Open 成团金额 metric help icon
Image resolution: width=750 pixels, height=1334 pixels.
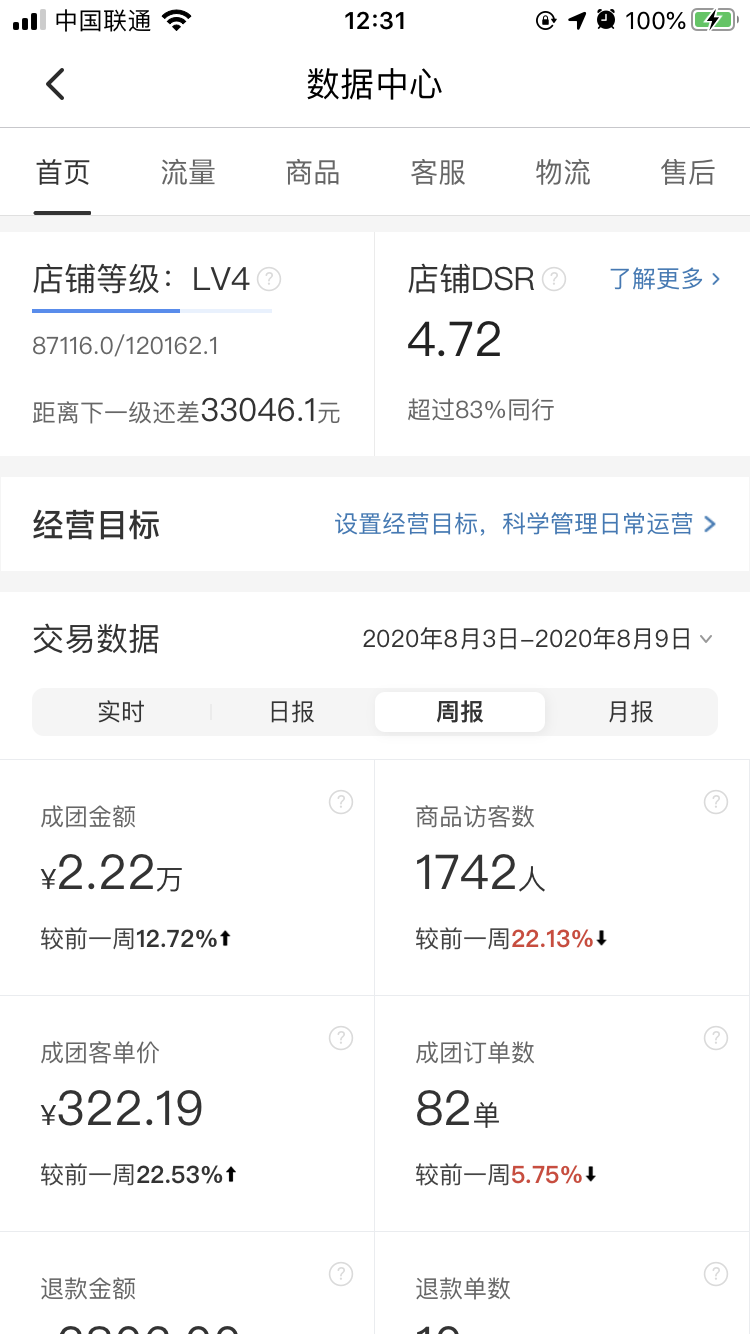(341, 801)
